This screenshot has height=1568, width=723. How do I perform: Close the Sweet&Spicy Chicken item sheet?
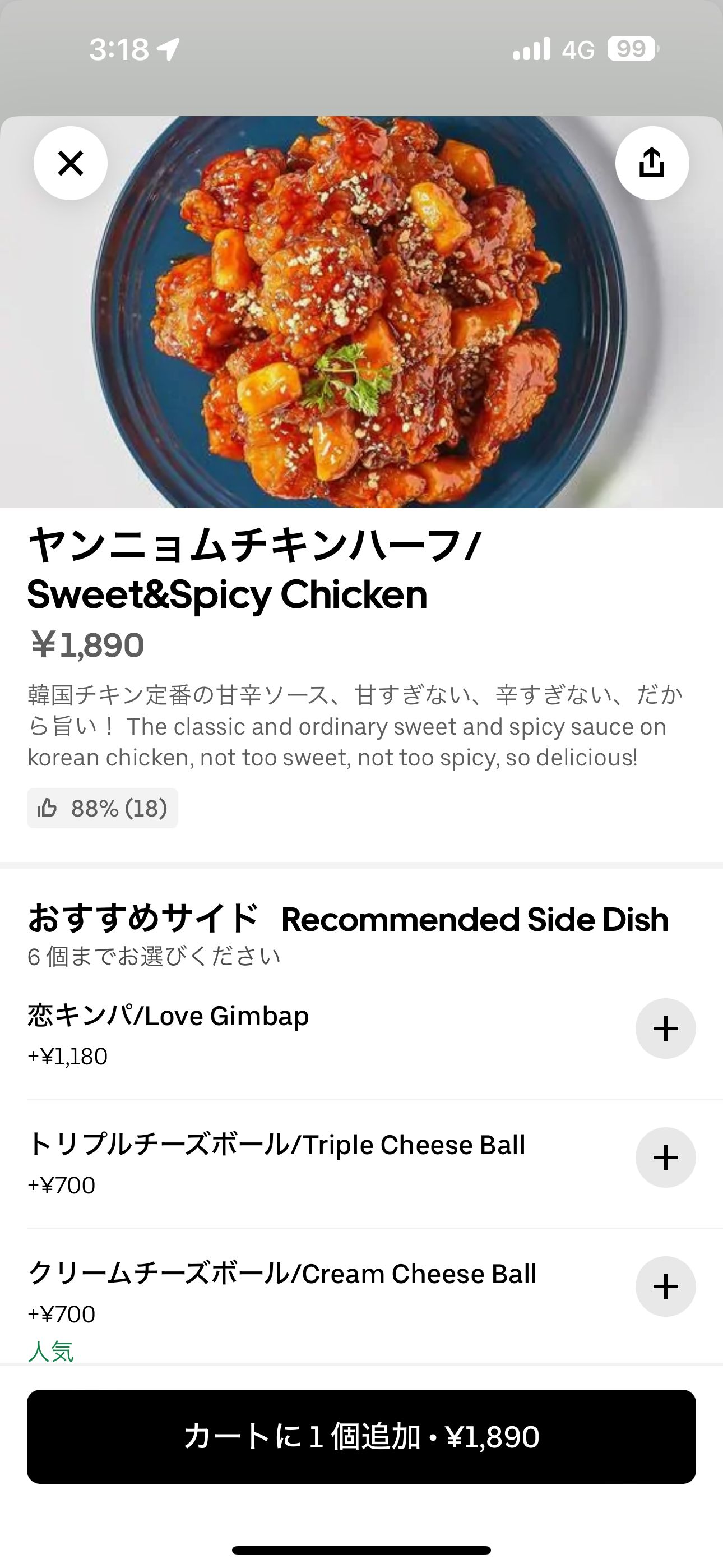(x=71, y=163)
